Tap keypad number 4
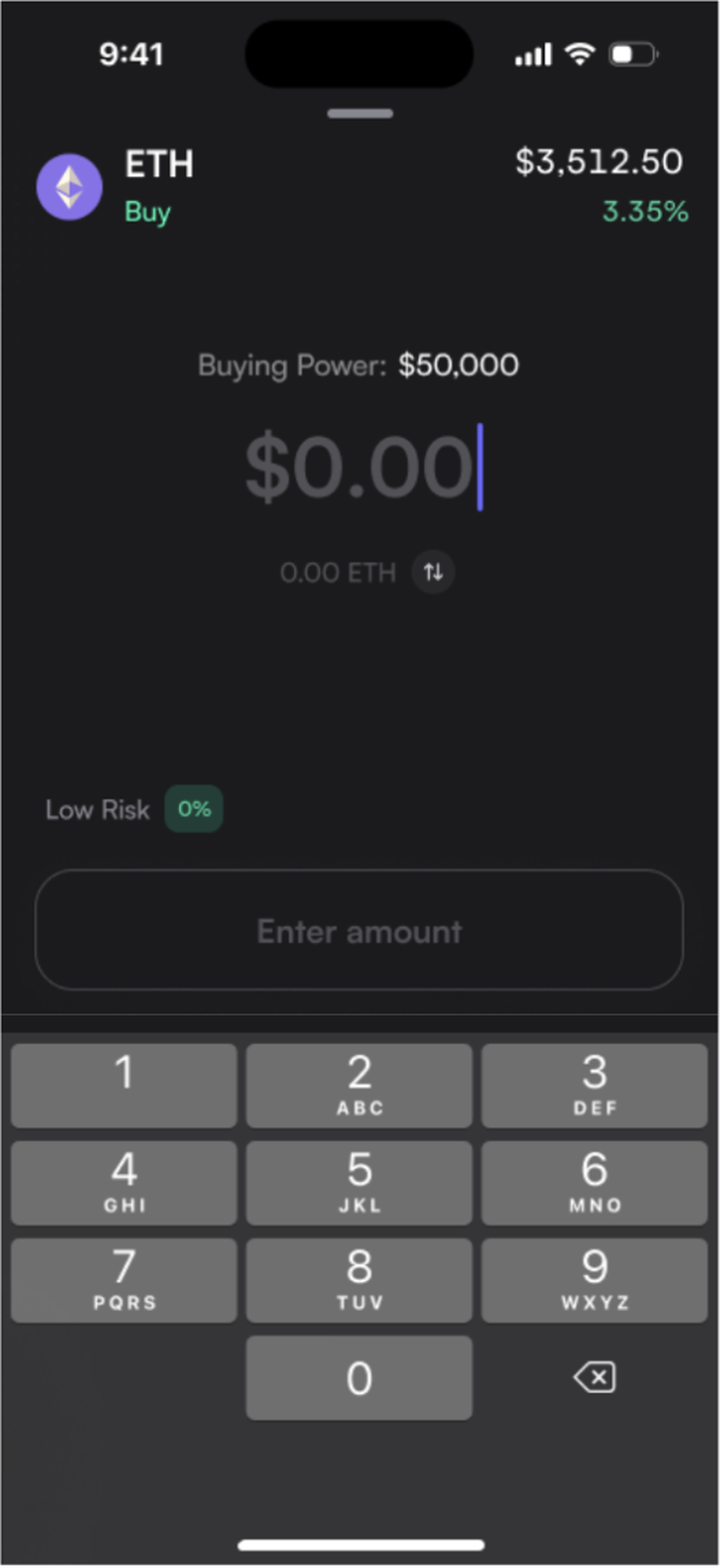Viewport: 720px width, 1568px height. [x=124, y=1182]
